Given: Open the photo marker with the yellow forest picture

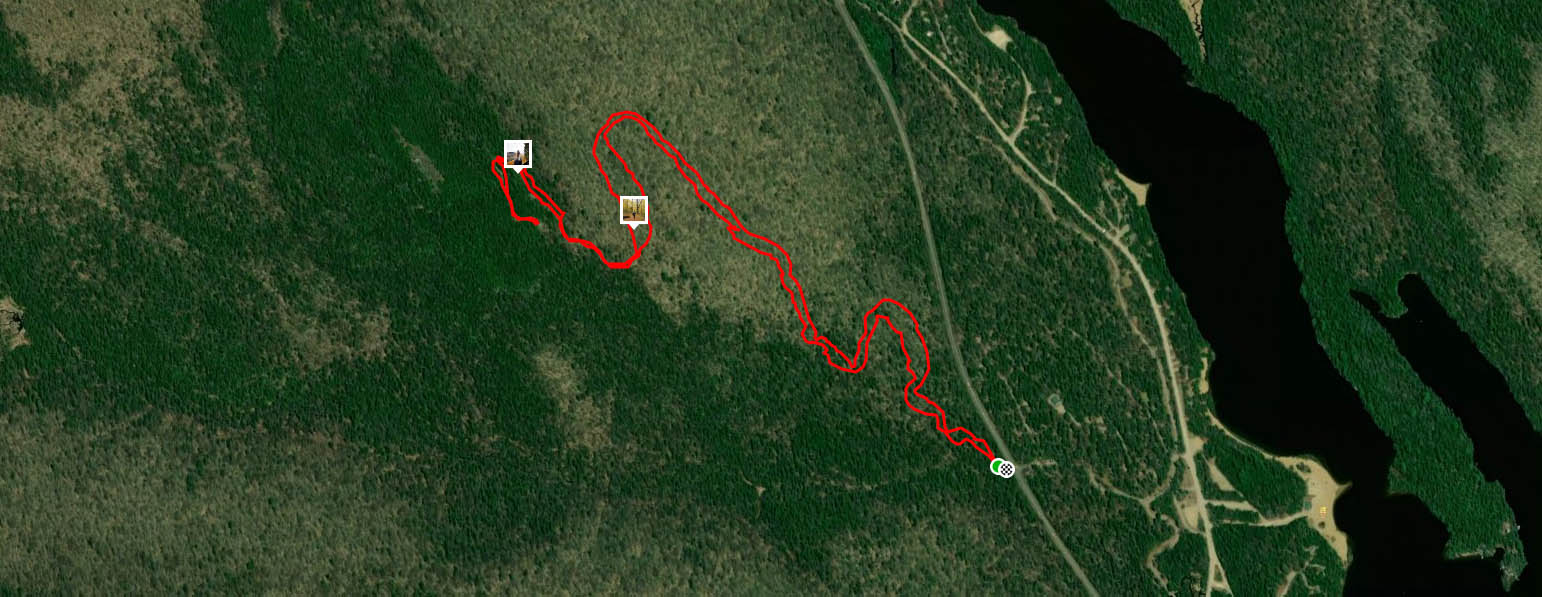Looking at the screenshot, I should tap(633, 209).
